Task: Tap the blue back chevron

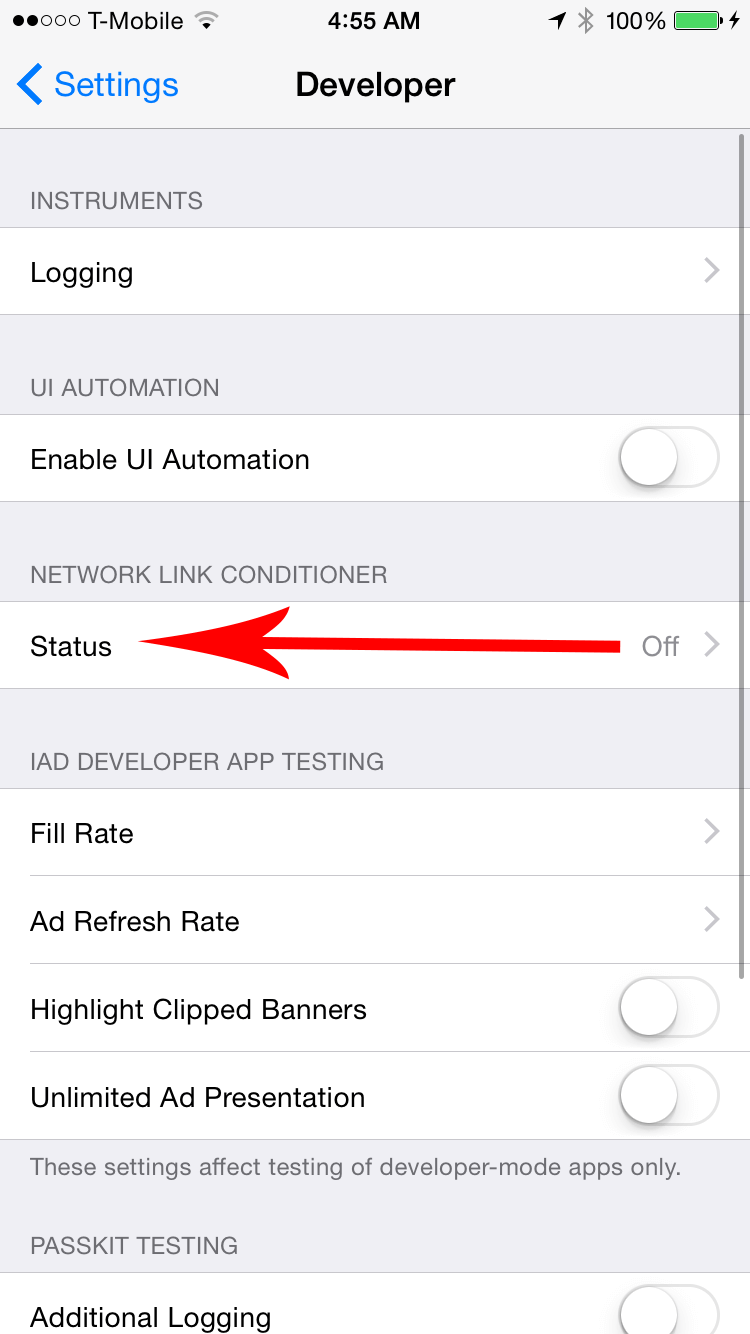Action: (28, 85)
